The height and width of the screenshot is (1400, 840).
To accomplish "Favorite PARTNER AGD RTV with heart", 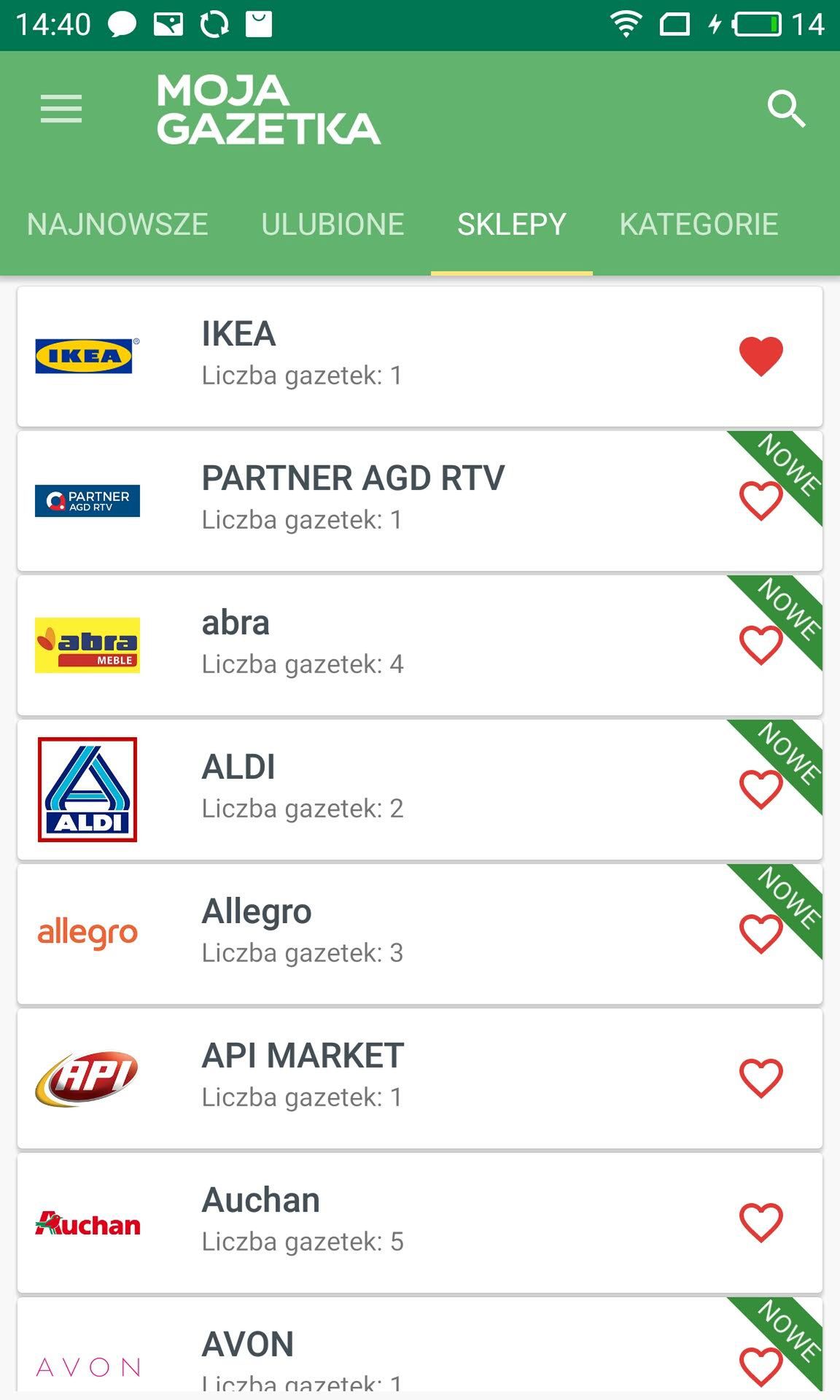I will [x=761, y=501].
